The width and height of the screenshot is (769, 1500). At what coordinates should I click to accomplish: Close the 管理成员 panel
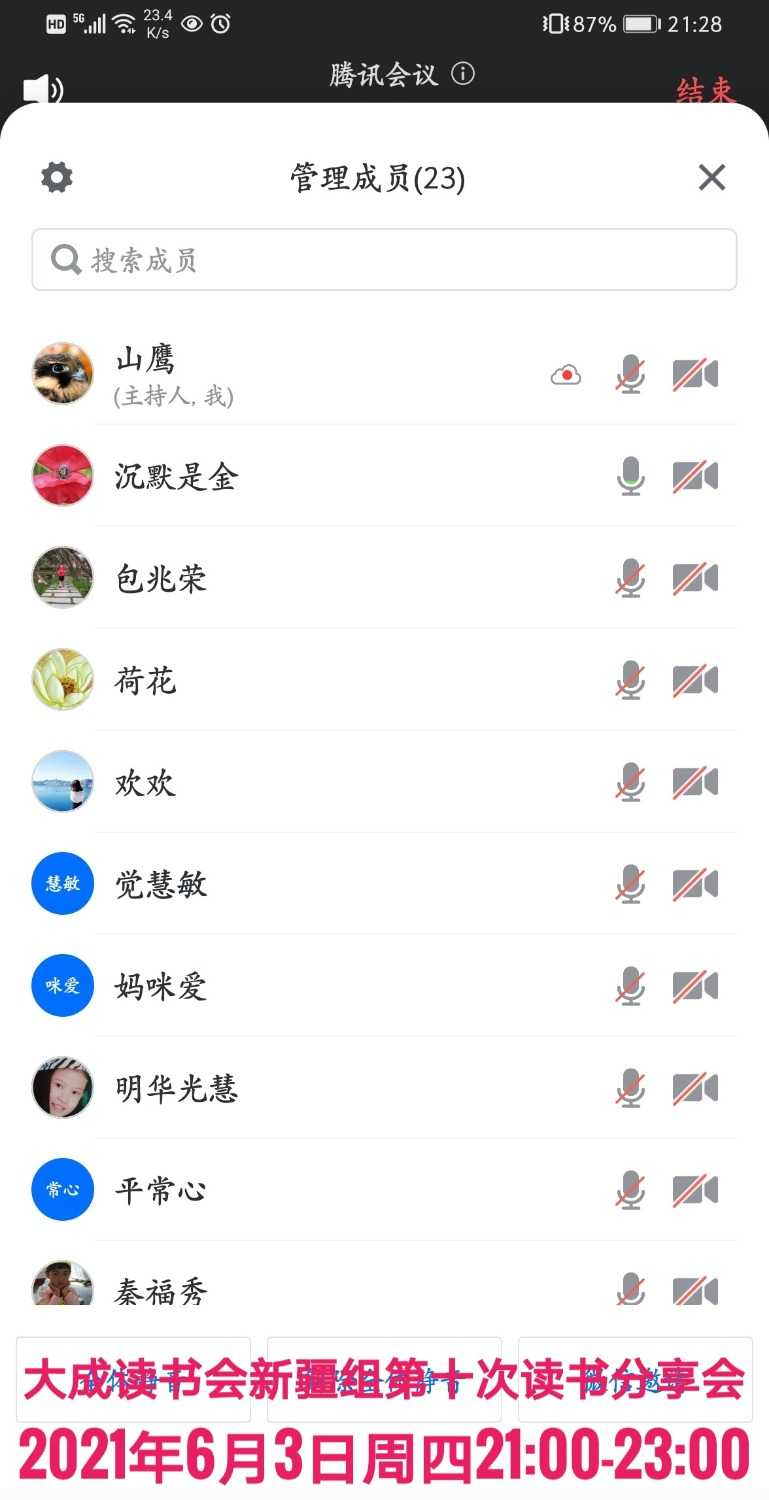pos(711,177)
